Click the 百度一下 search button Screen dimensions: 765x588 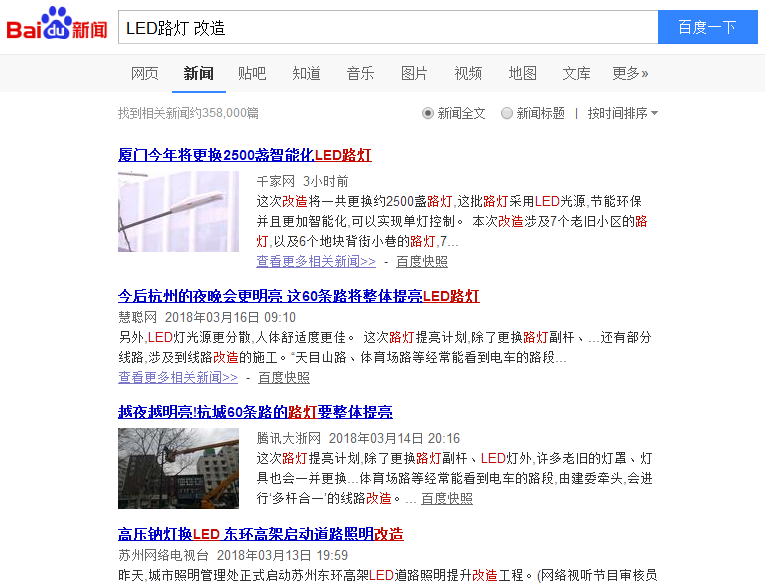point(707,28)
